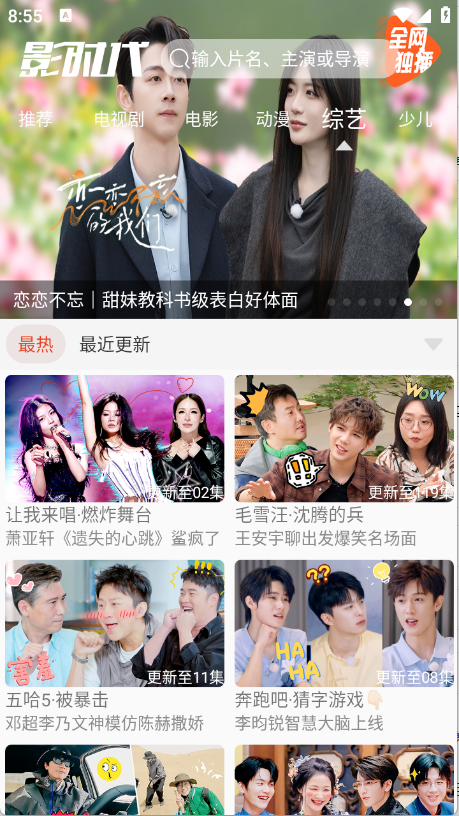
Task: Switch to the 电视剧 tab
Action: (x=119, y=119)
